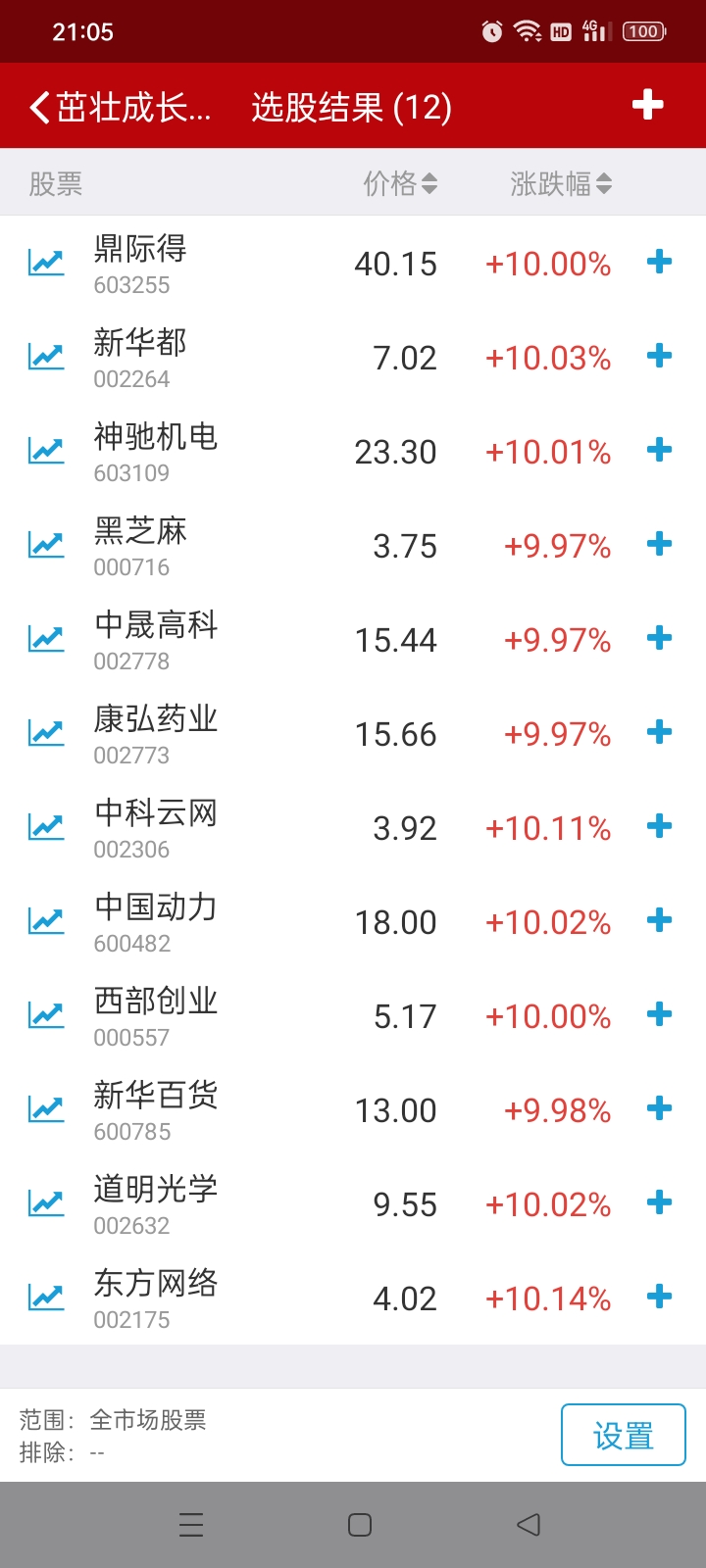Tap the plus icon beside 康弘药业

pos(660,732)
